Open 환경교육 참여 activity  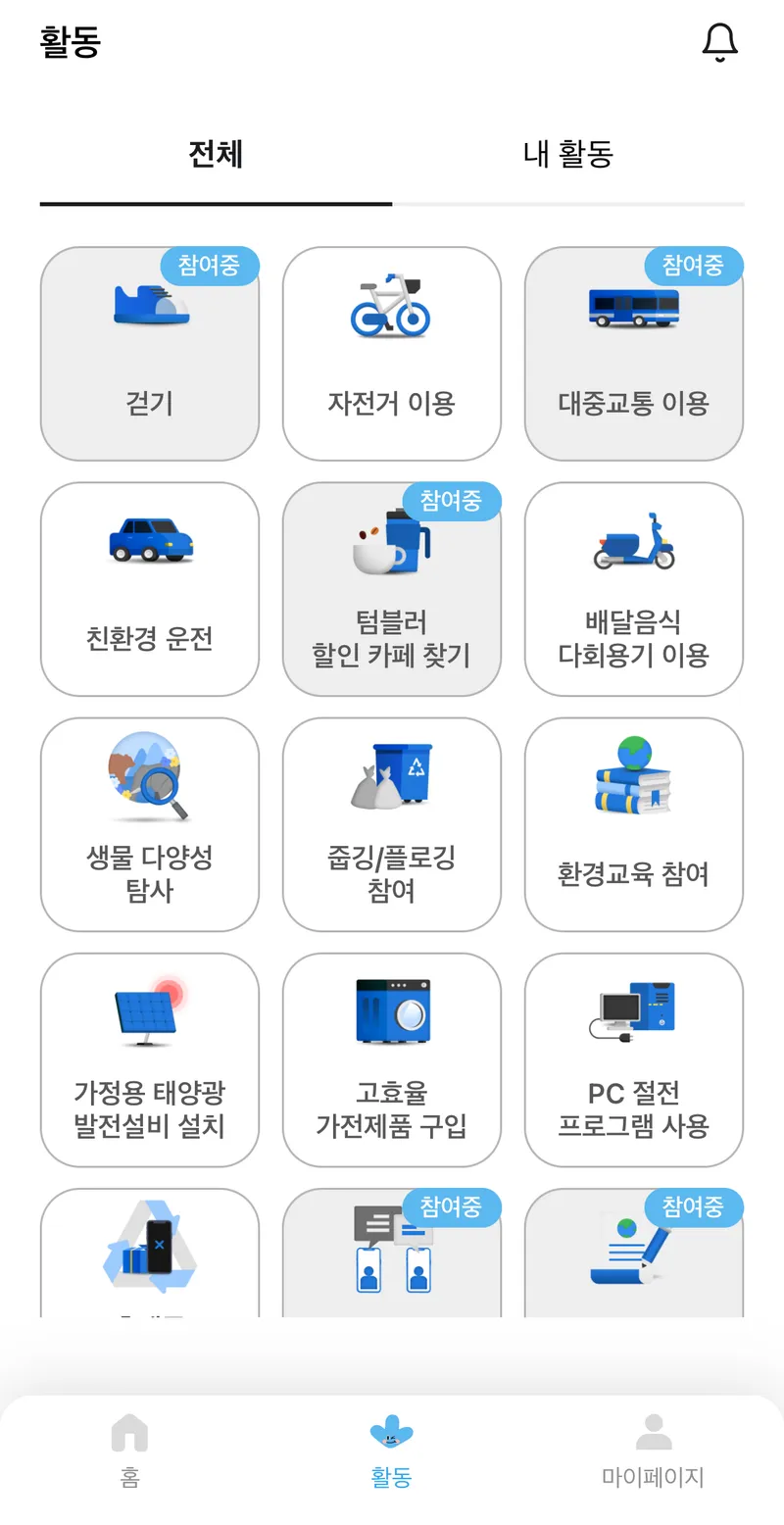tap(634, 824)
